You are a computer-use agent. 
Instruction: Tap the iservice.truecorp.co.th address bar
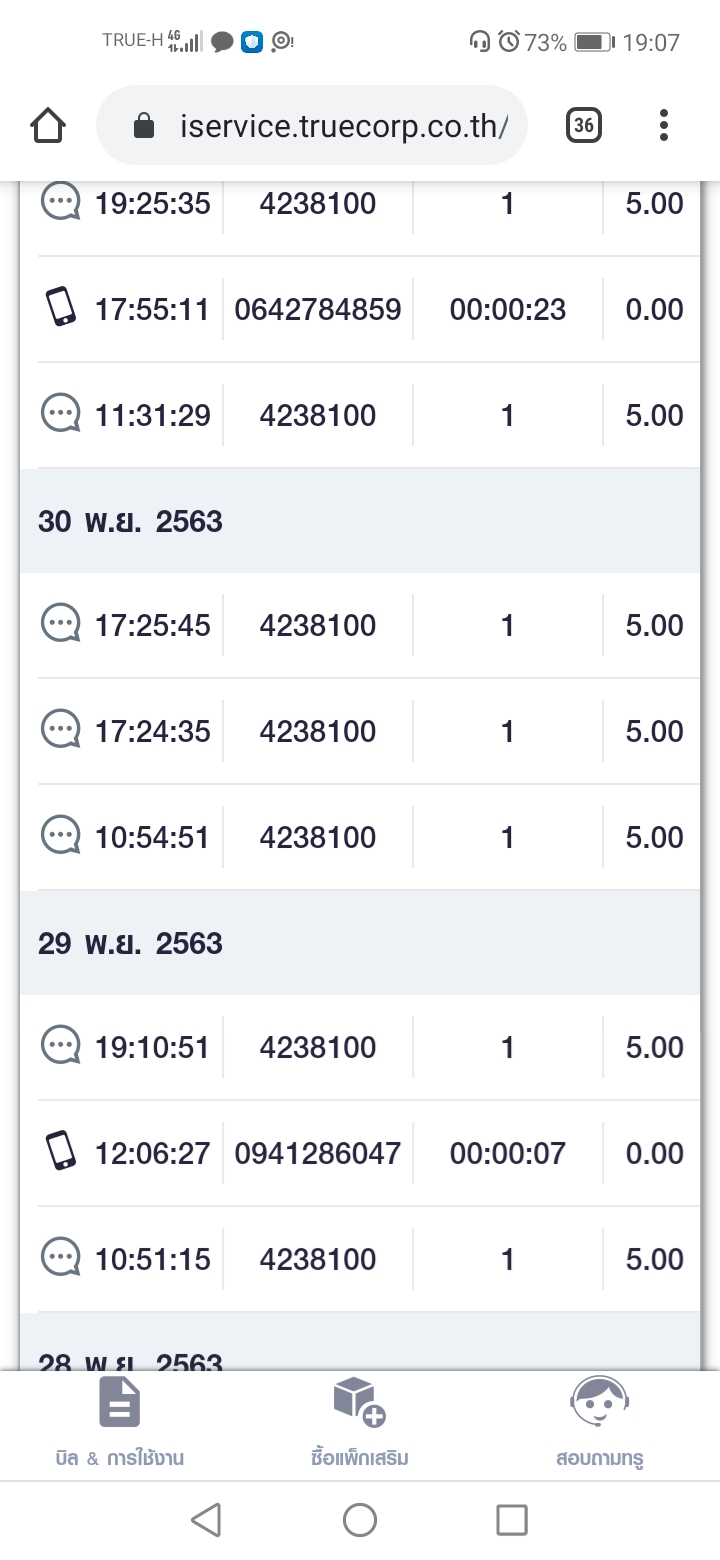311,125
